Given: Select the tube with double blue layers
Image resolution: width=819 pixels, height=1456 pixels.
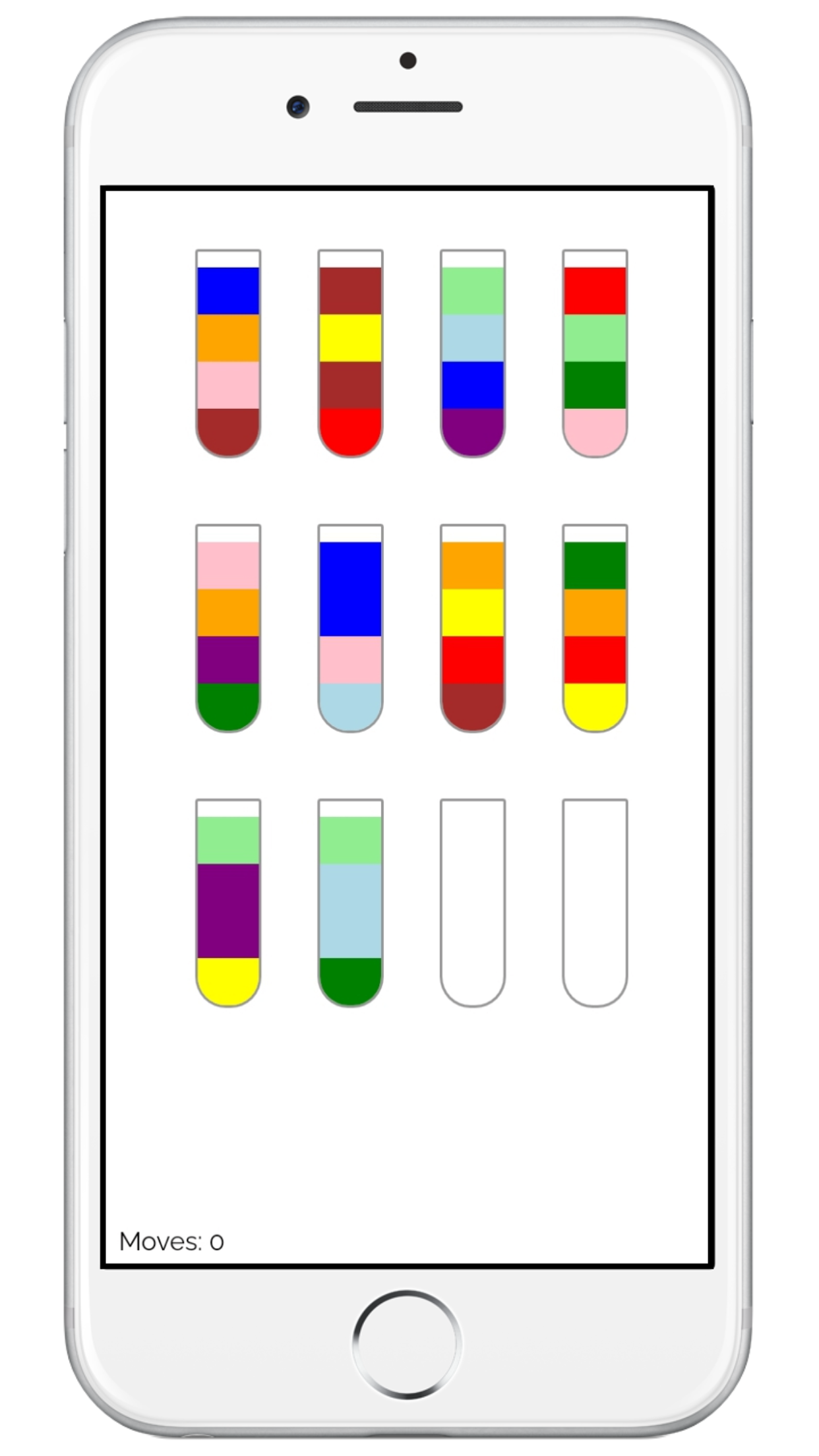Looking at the screenshot, I should (x=350, y=628).
